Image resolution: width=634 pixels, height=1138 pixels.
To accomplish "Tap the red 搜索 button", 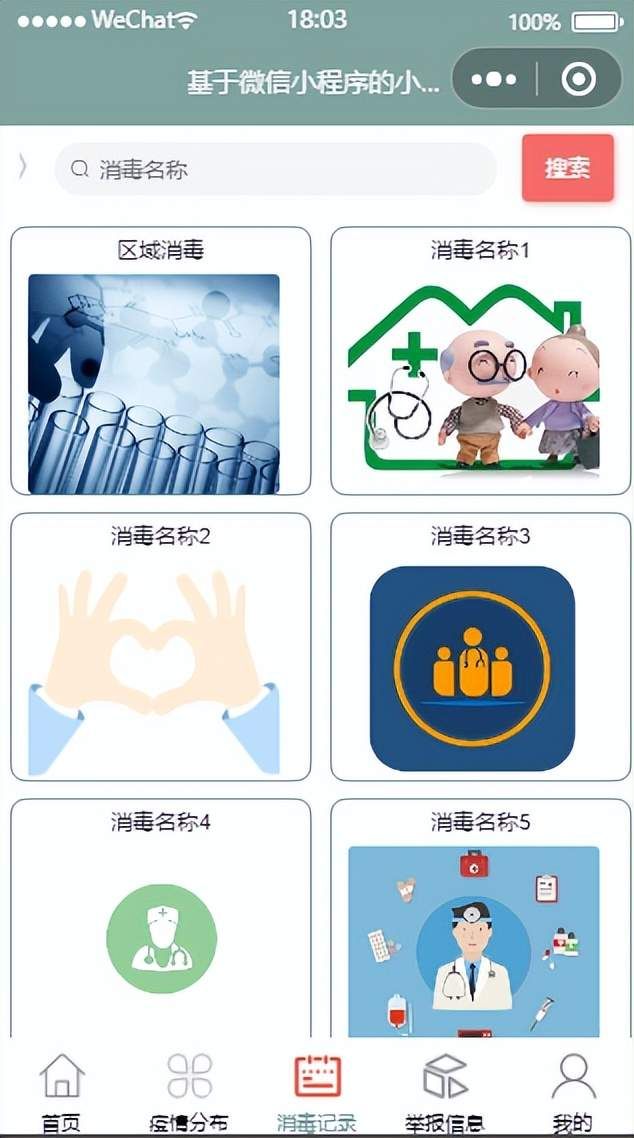I will 567,168.
